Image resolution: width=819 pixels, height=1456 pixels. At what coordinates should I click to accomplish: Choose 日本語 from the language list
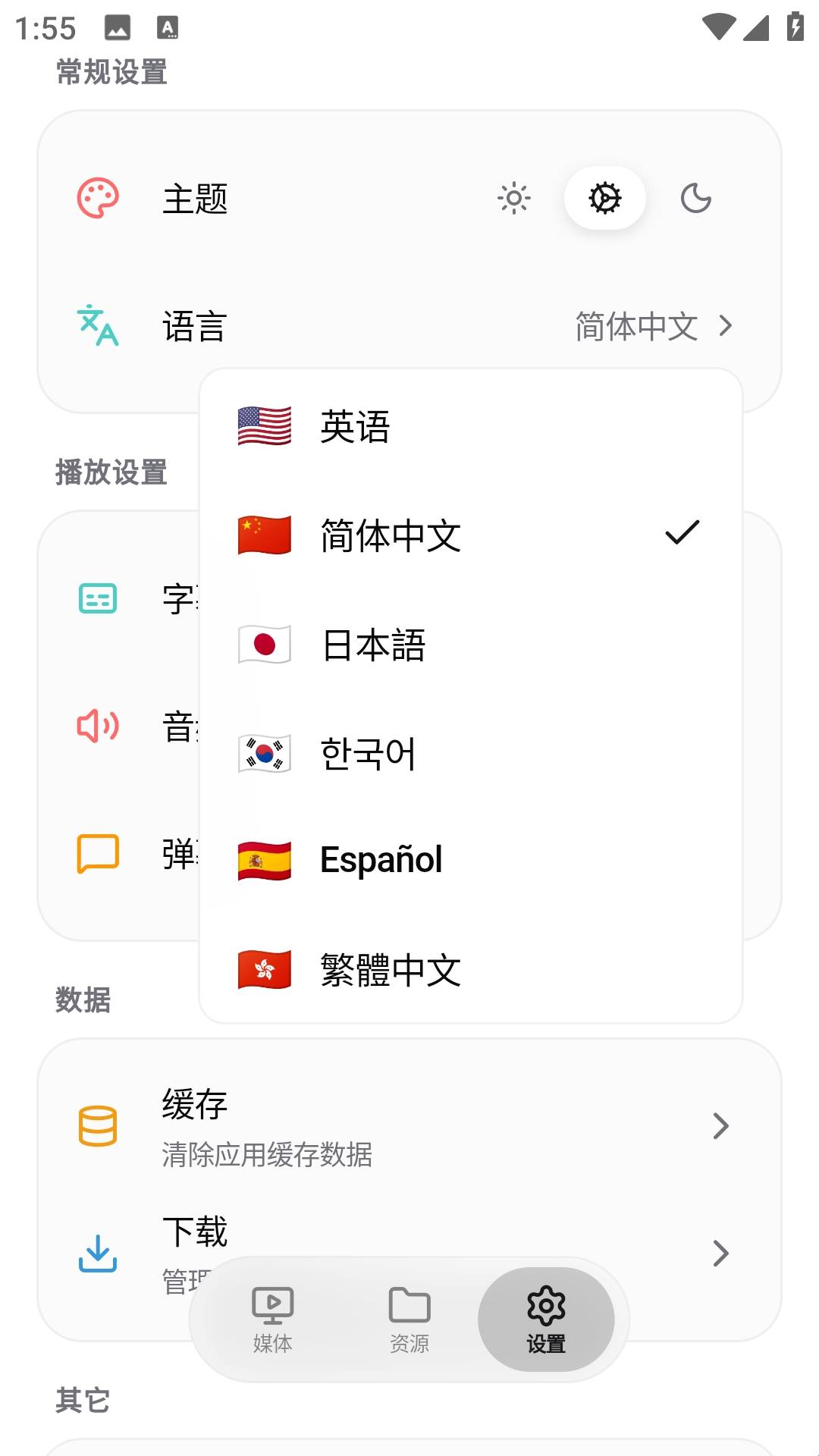coord(470,645)
